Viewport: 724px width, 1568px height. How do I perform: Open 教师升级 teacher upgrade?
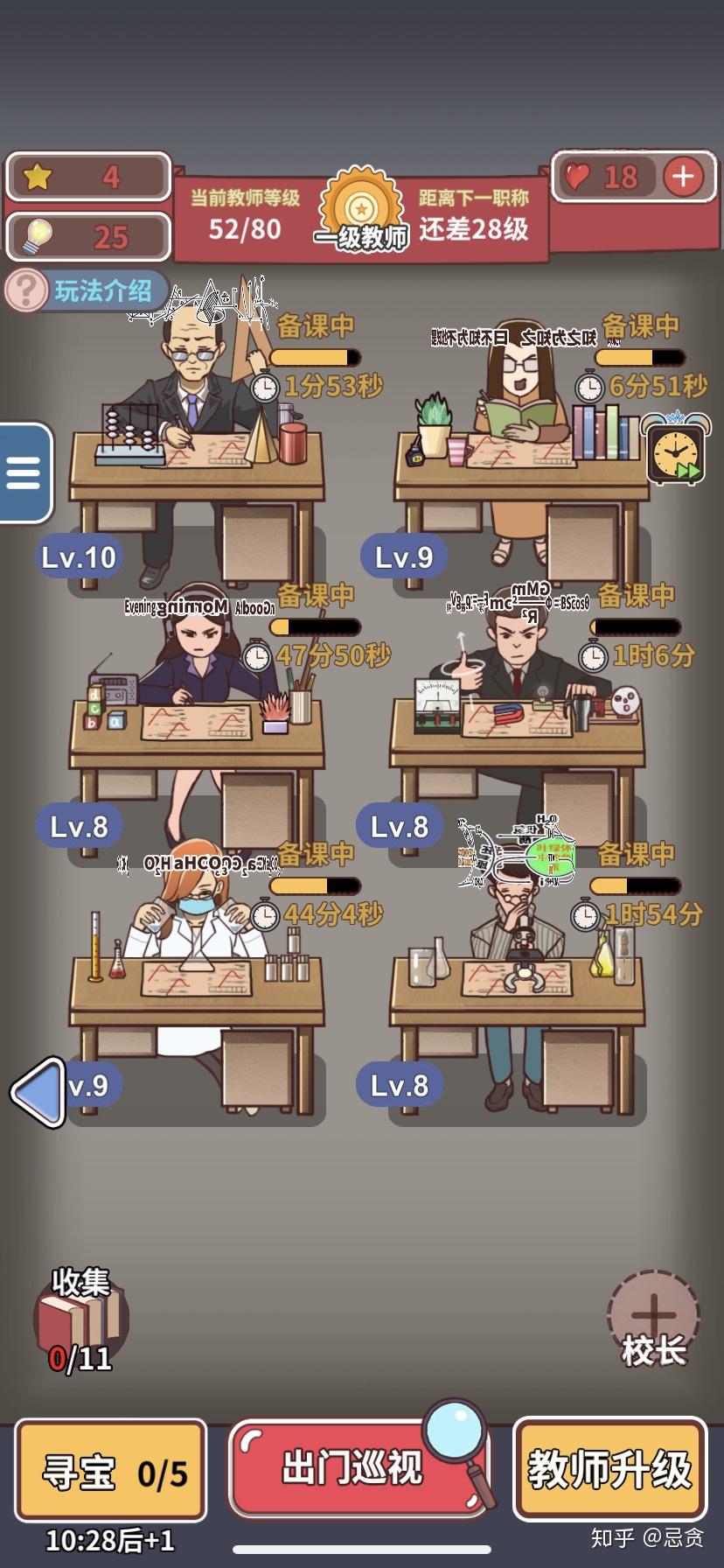(x=609, y=1469)
